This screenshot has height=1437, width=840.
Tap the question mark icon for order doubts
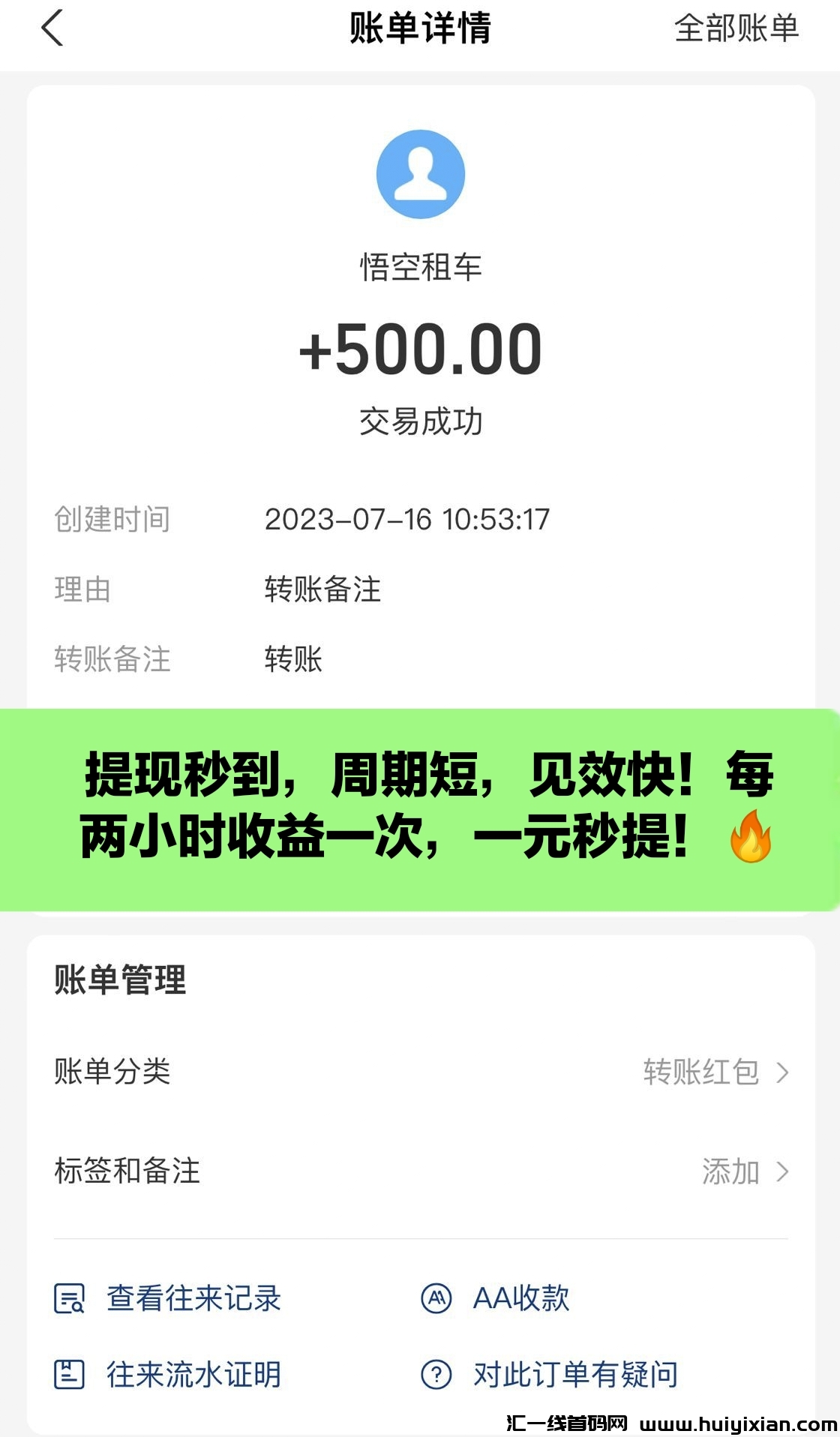(437, 1375)
